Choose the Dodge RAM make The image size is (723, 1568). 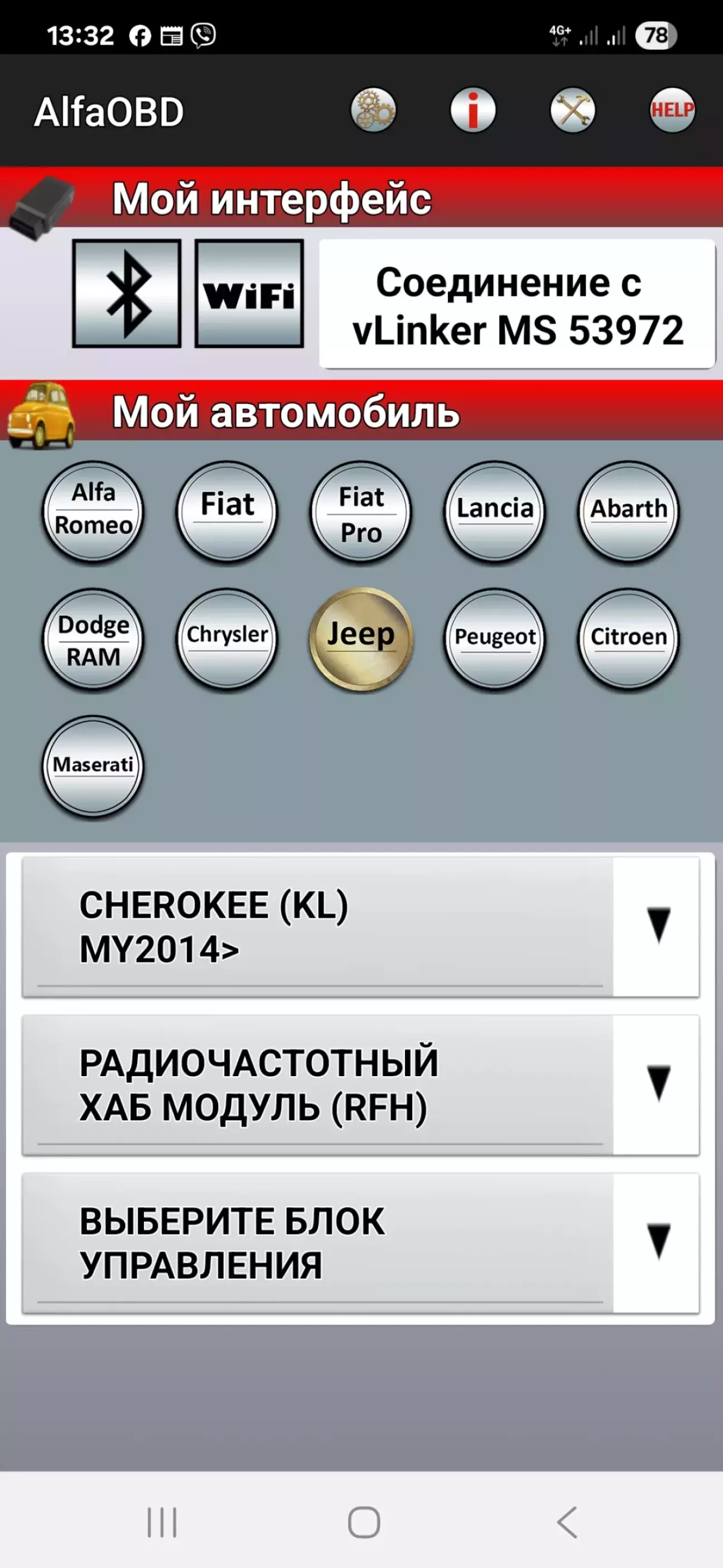(93, 639)
